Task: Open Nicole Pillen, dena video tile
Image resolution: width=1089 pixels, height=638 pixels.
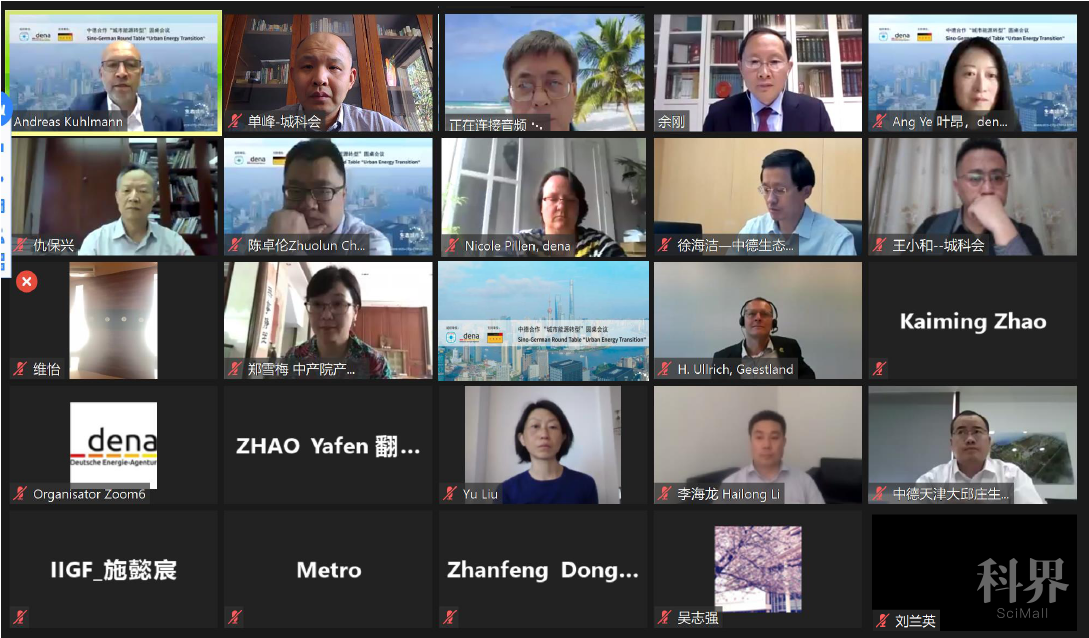Action: 543,196
